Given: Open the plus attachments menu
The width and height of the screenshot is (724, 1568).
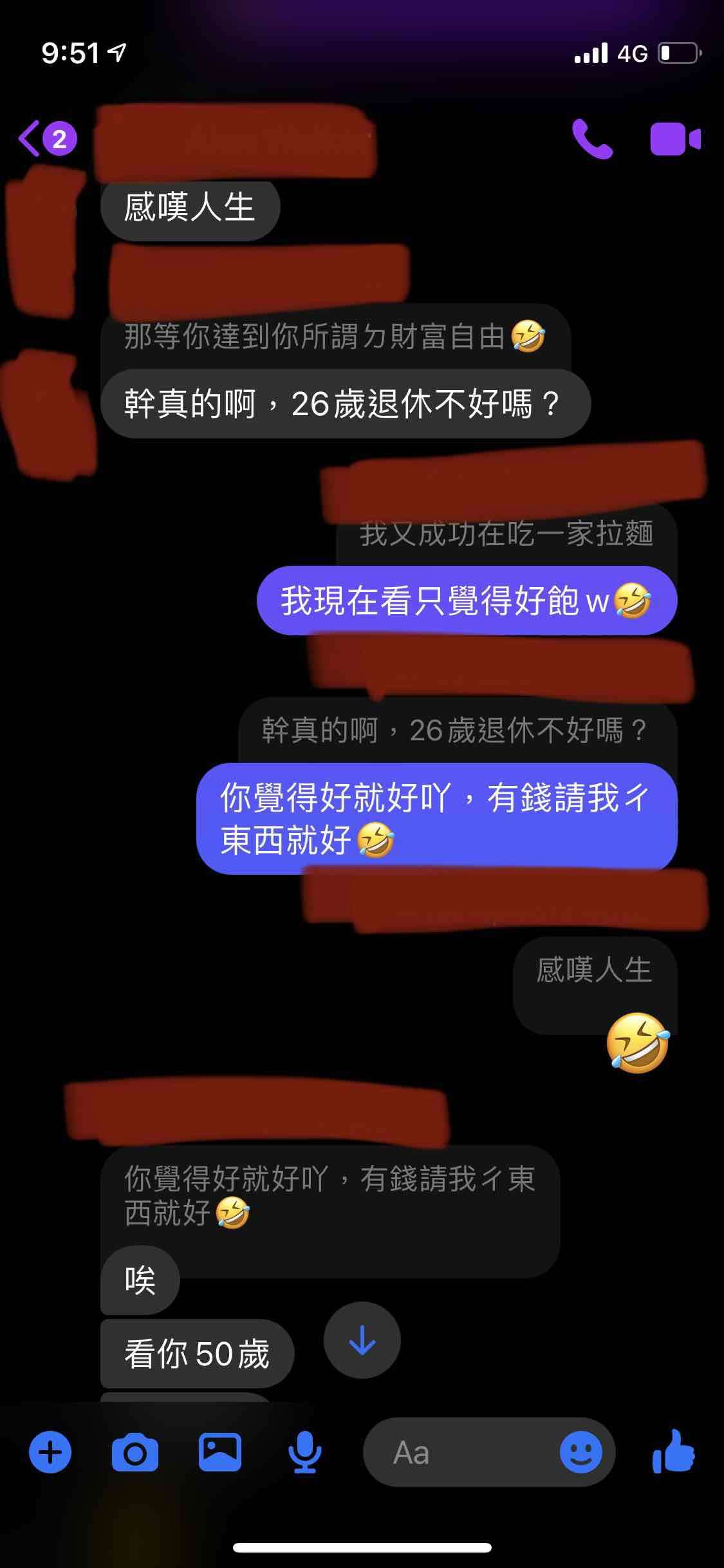Looking at the screenshot, I should pyautogui.click(x=50, y=1452).
